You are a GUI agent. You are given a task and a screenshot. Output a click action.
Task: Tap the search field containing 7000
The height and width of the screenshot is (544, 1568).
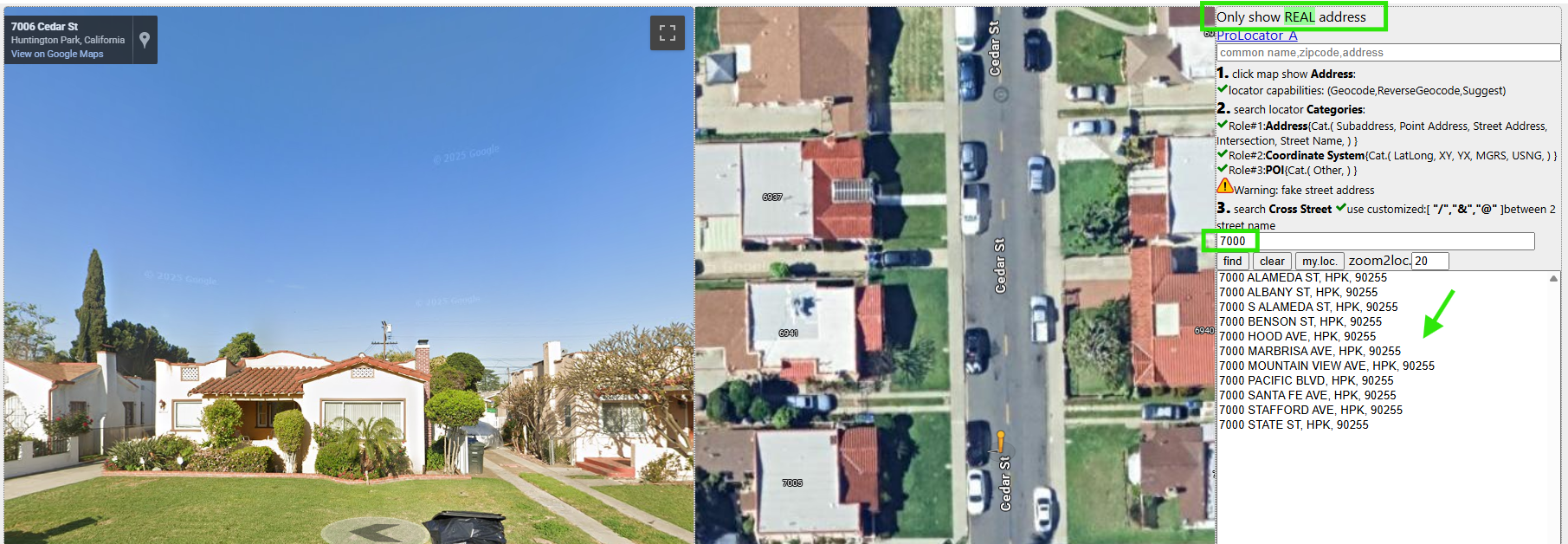pyautogui.click(x=1375, y=241)
